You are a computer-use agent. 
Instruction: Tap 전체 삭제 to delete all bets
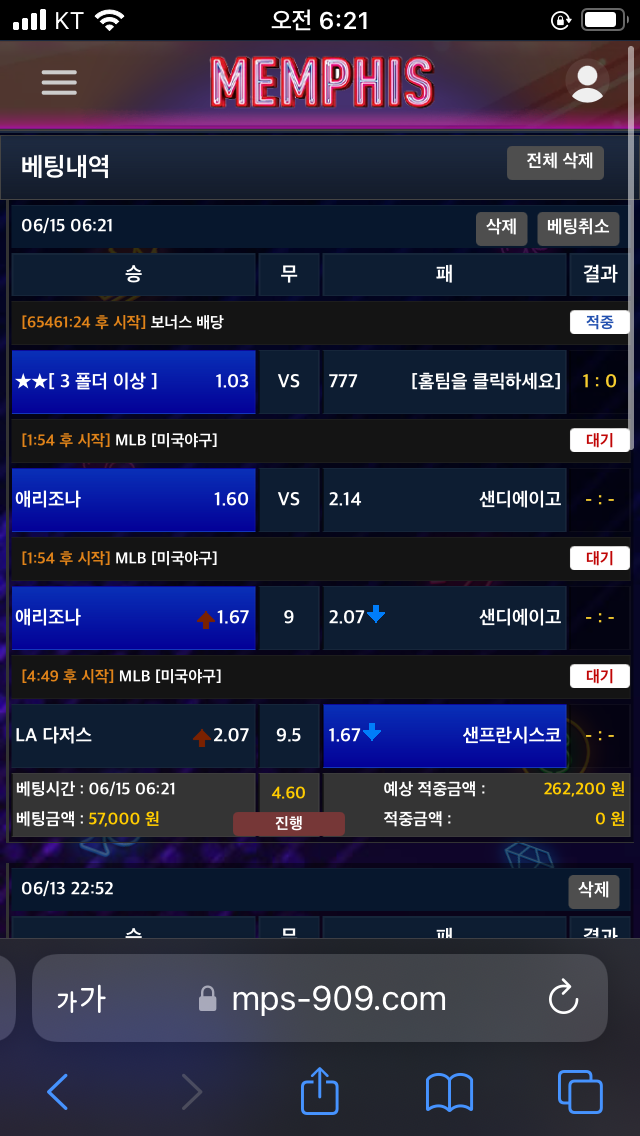tap(555, 162)
